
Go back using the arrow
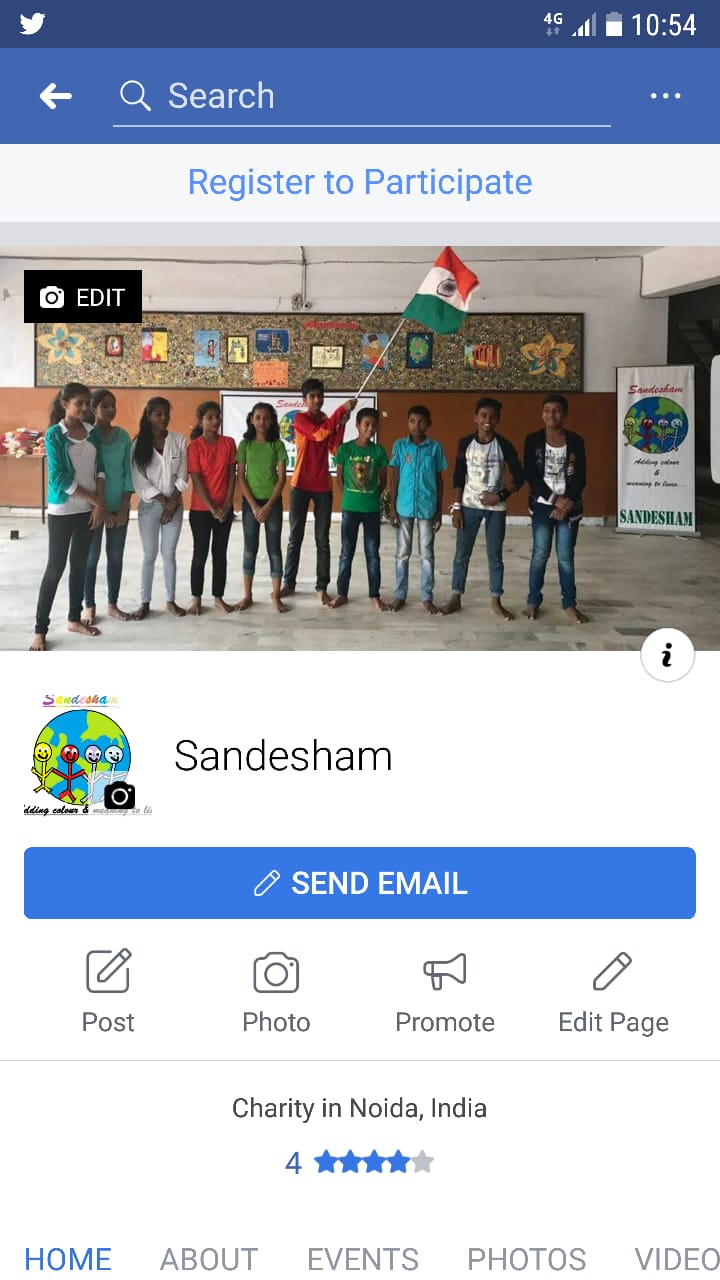(x=56, y=96)
